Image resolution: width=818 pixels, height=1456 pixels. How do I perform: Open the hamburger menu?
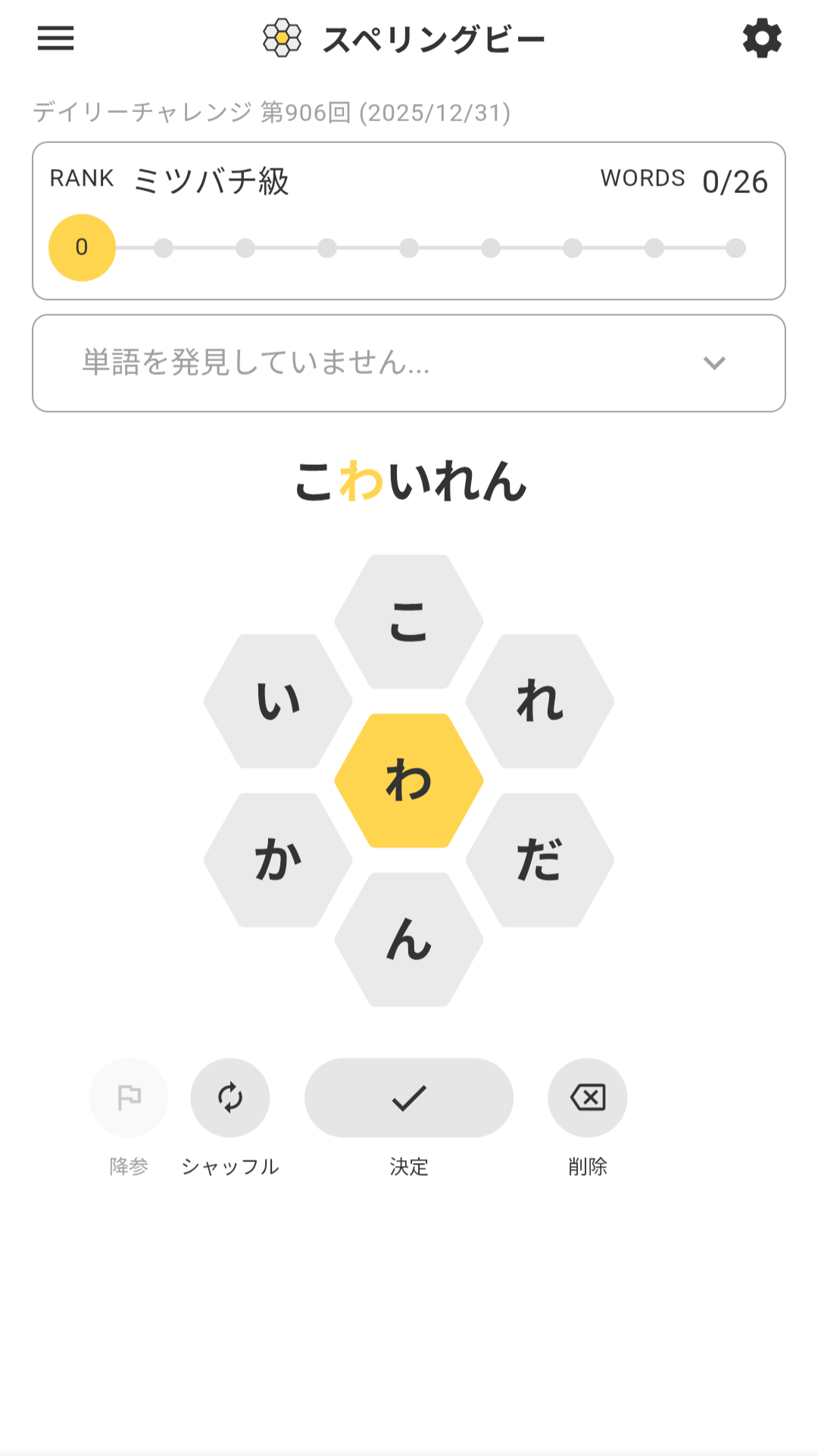coord(56,38)
